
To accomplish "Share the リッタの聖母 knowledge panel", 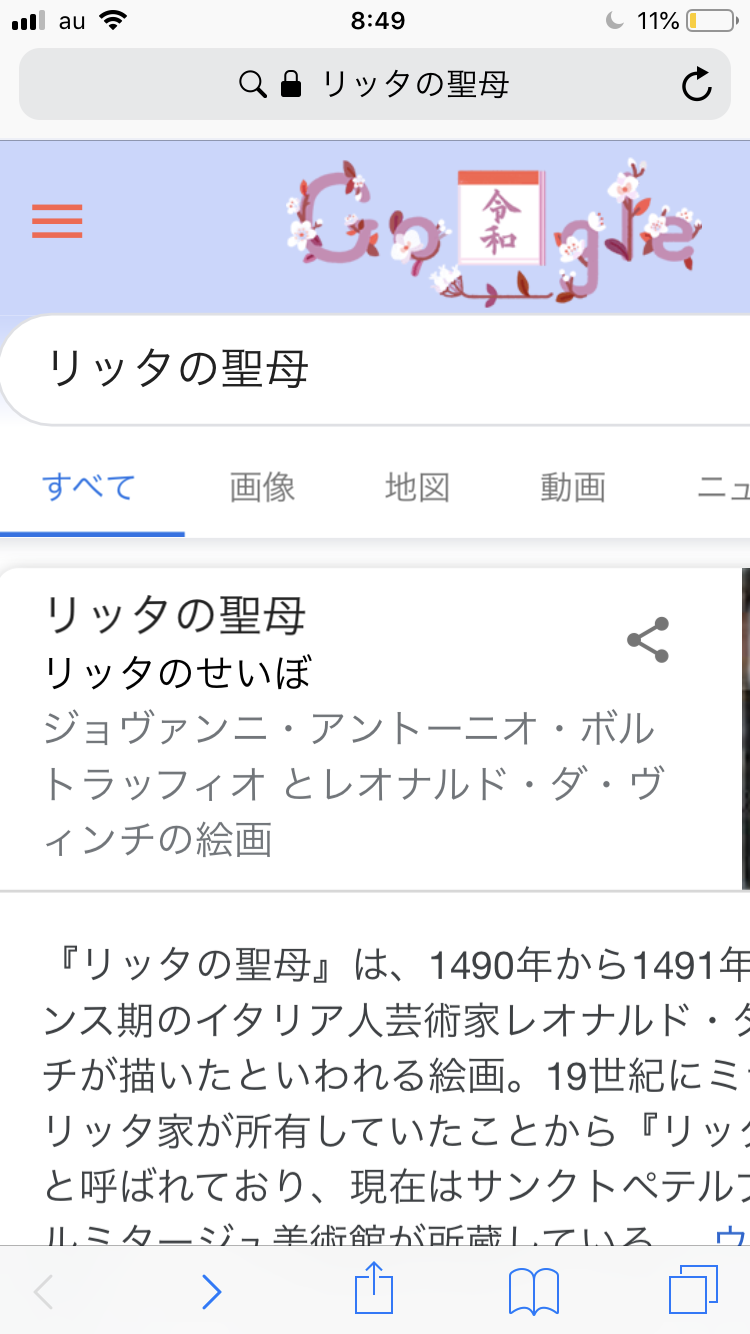I will click(x=647, y=640).
